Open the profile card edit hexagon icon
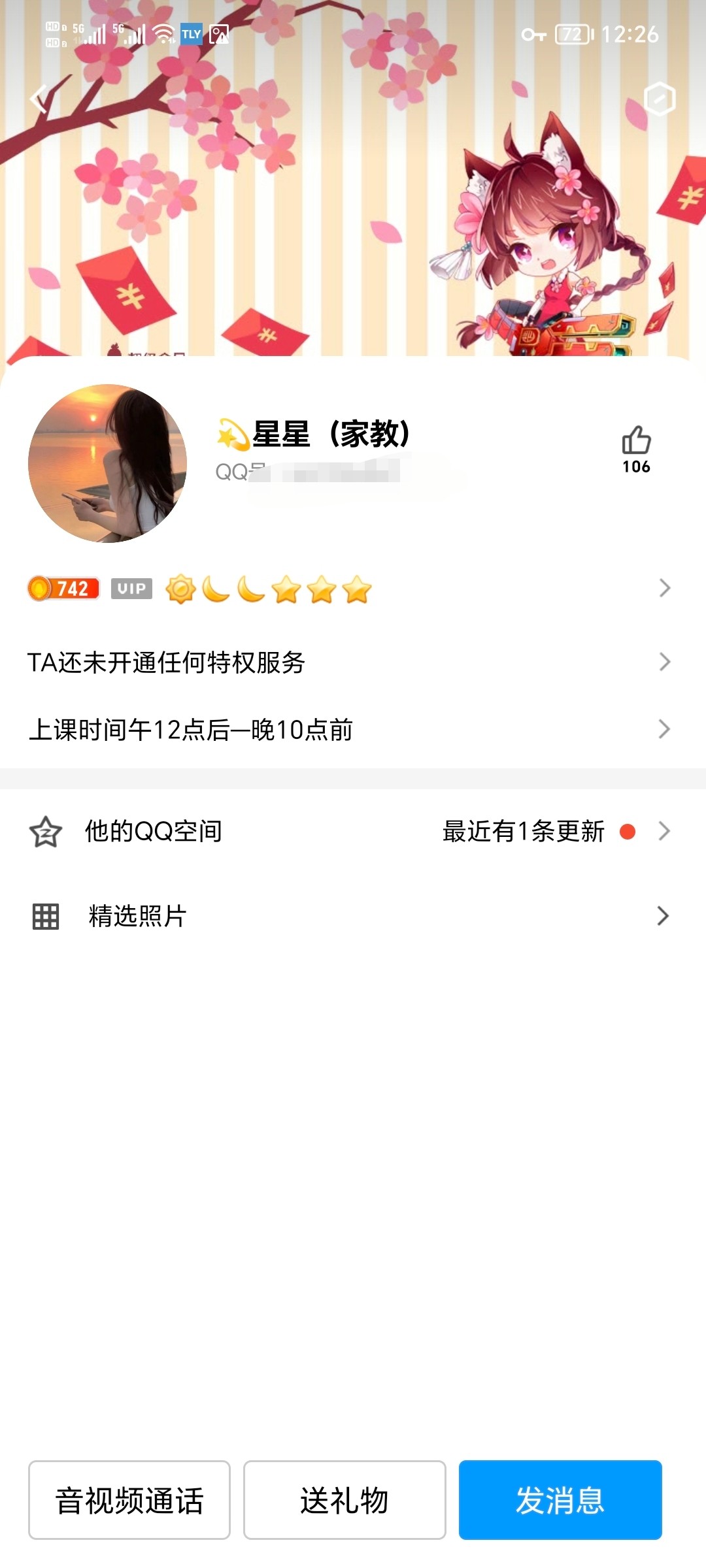This screenshot has height=1568, width=706. 659,98
